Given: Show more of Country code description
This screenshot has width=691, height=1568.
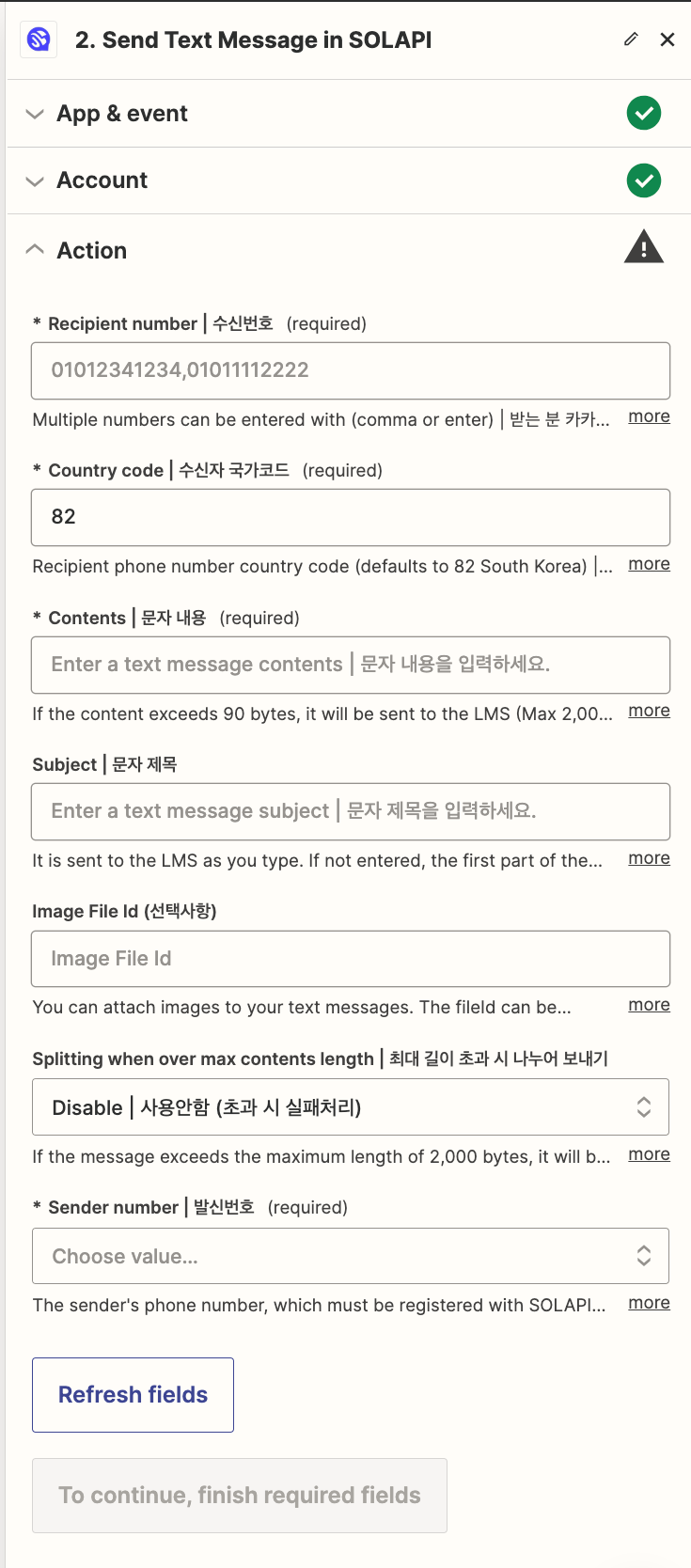Looking at the screenshot, I should point(649,564).
